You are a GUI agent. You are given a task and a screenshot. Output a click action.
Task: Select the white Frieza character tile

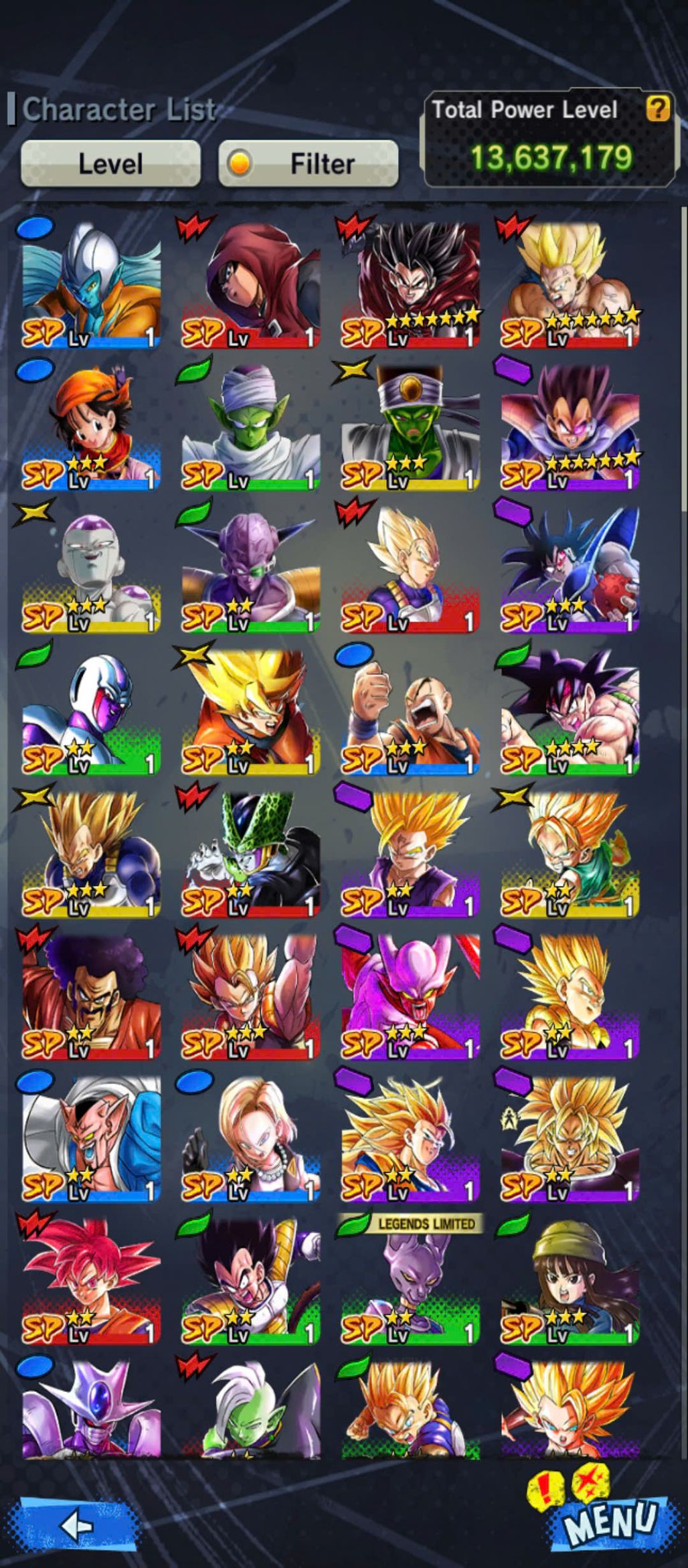pyautogui.click(x=92, y=569)
